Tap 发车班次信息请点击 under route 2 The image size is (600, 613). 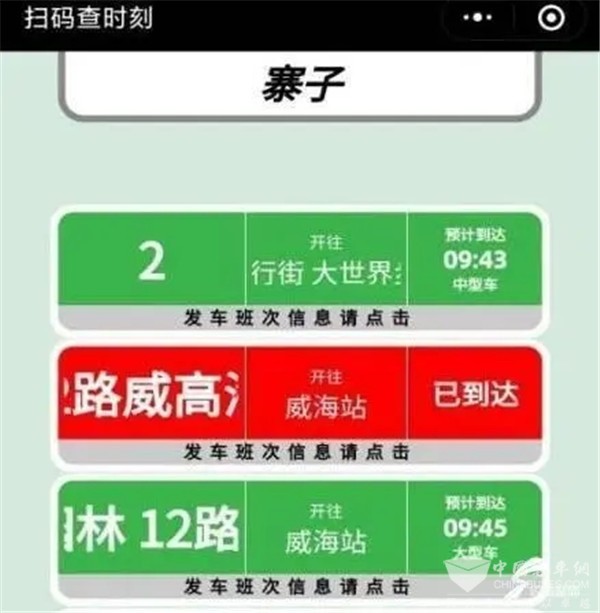click(298, 319)
